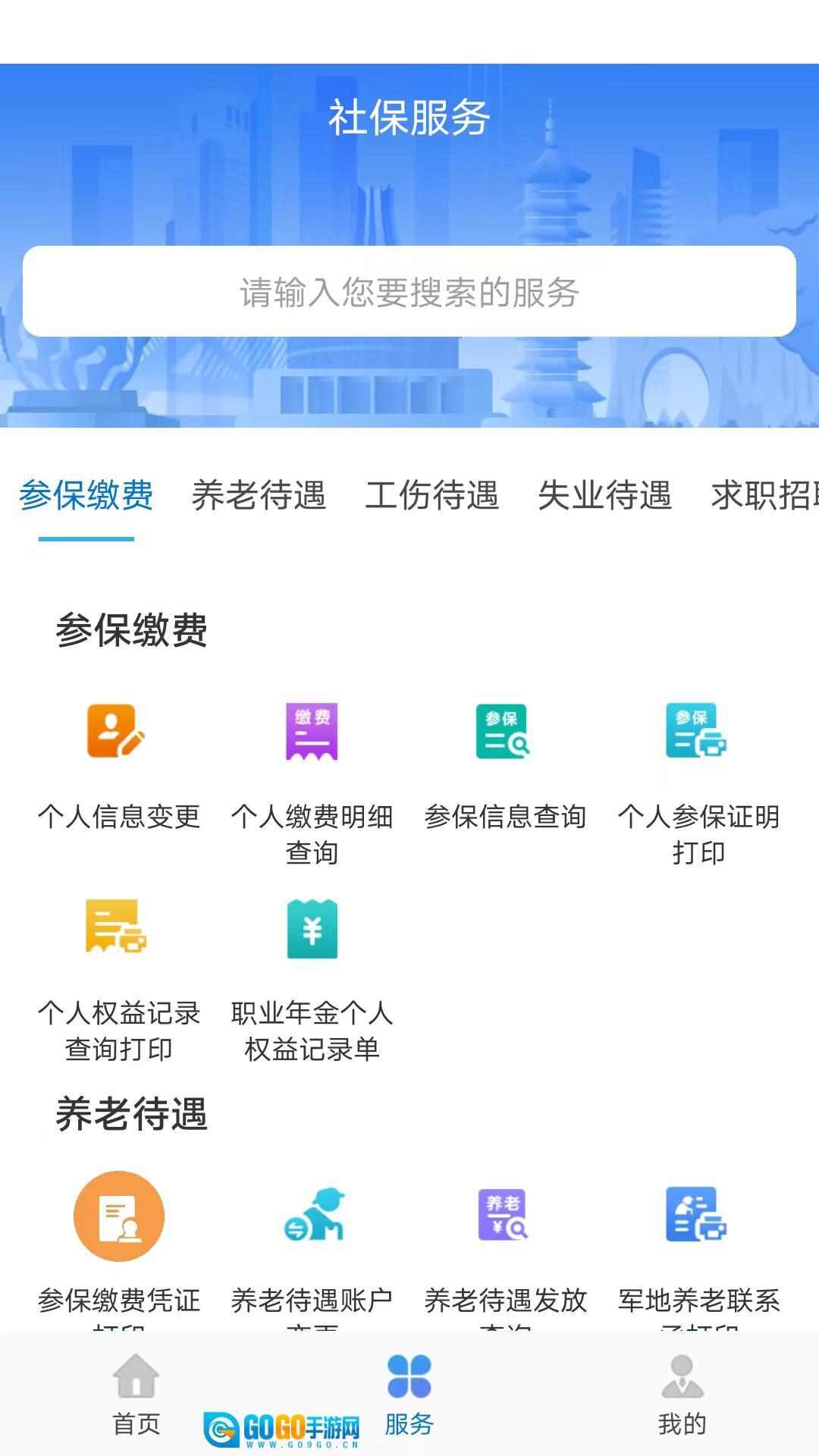Go to the 首页 home tab
The height and width of the screenshot is (1456, 819).
pos(136,1394)
